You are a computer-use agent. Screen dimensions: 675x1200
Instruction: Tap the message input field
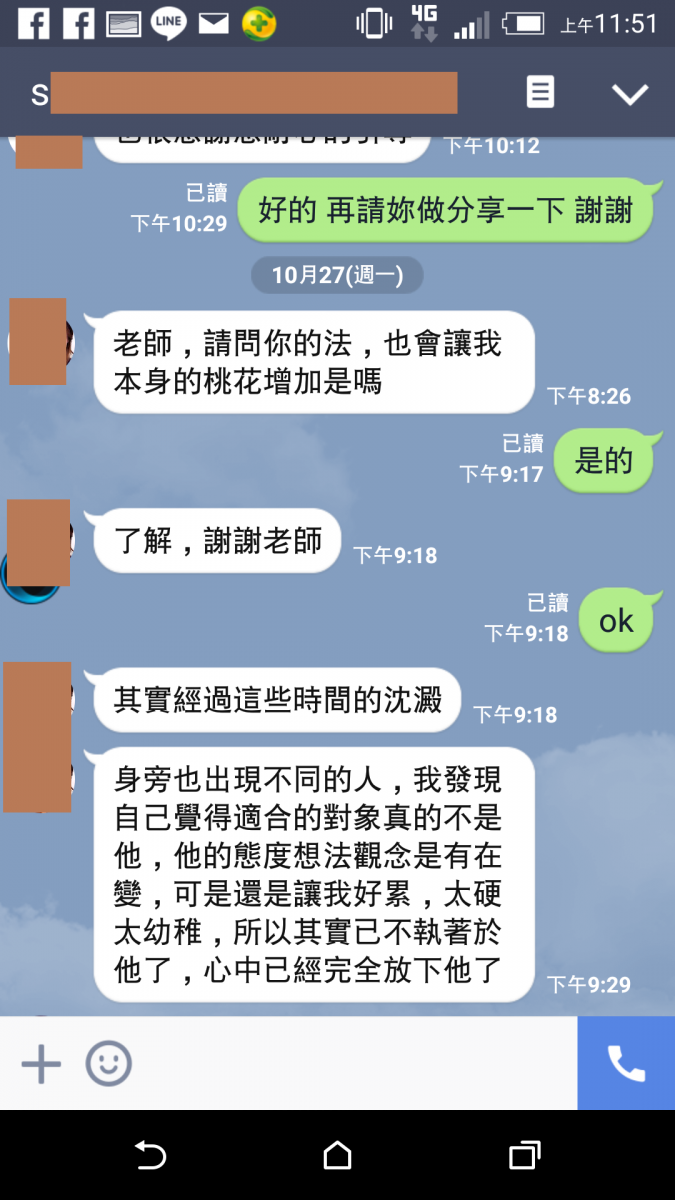tap(350, 1064)
